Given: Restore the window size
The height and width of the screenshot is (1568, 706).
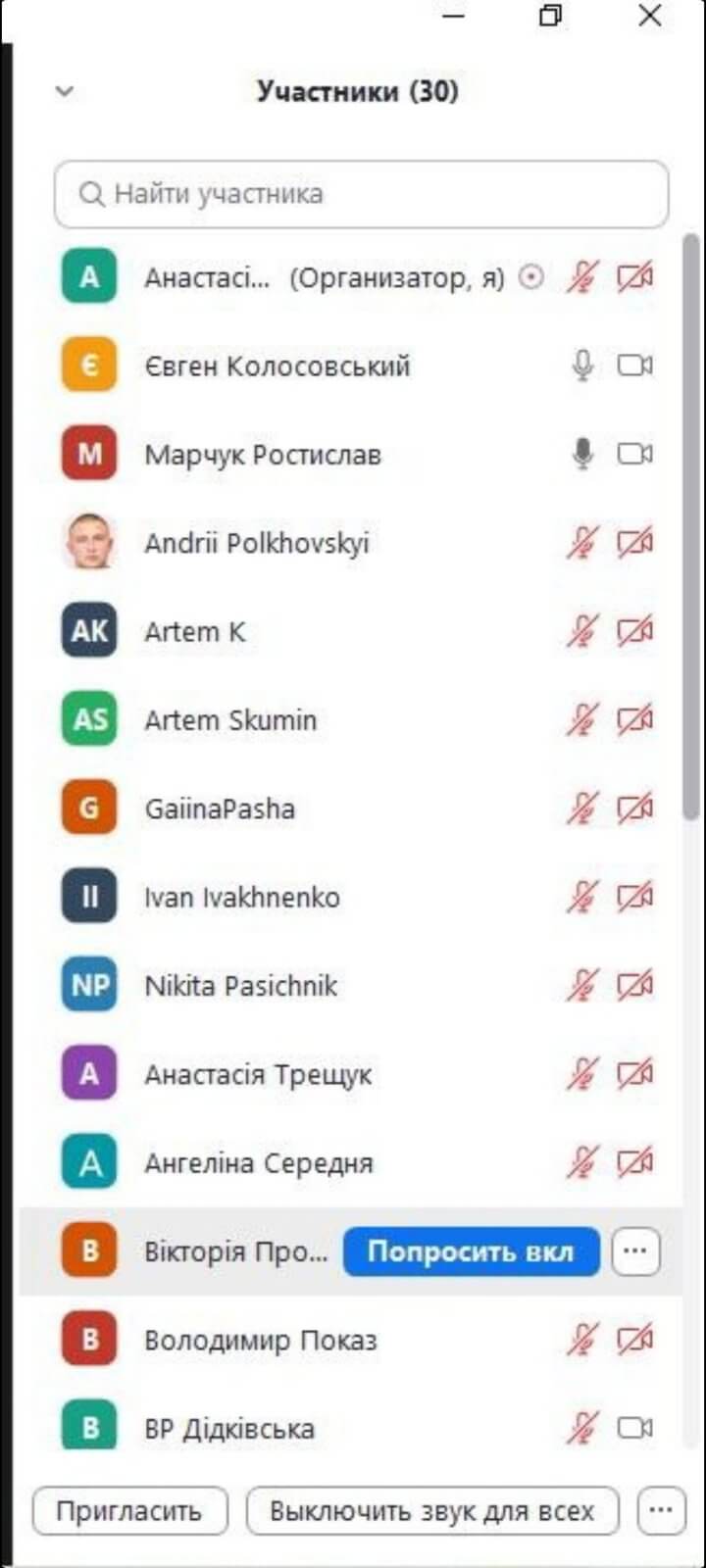Looking at the screenshot, I should (551, 17).
